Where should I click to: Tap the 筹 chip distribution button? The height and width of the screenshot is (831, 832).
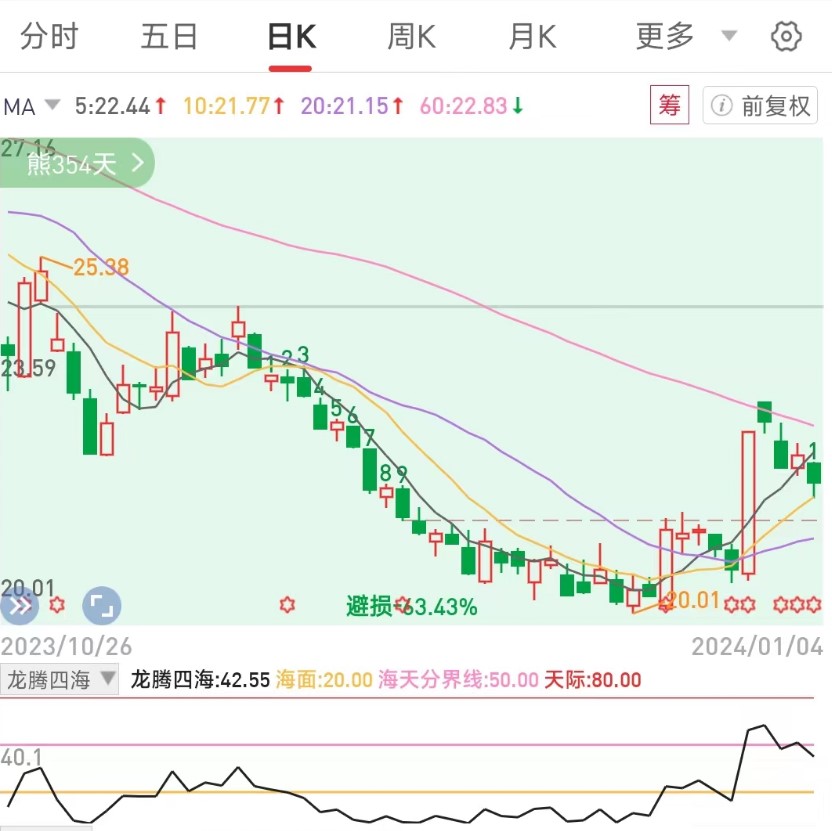(669, 105)
